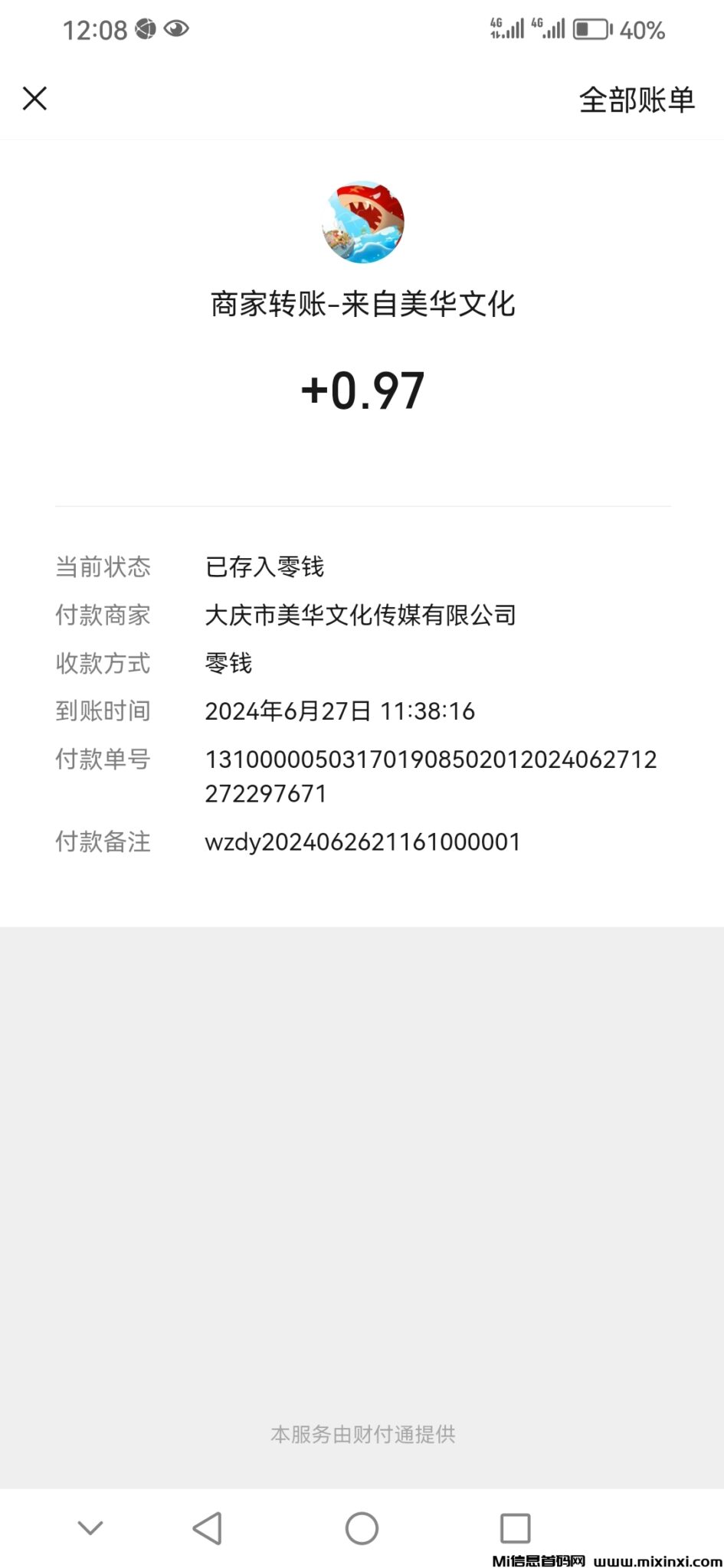This screenshot has width=724, height=1568.
Task: Tap the triangular back button in navigation bar
Action: 208,1528
